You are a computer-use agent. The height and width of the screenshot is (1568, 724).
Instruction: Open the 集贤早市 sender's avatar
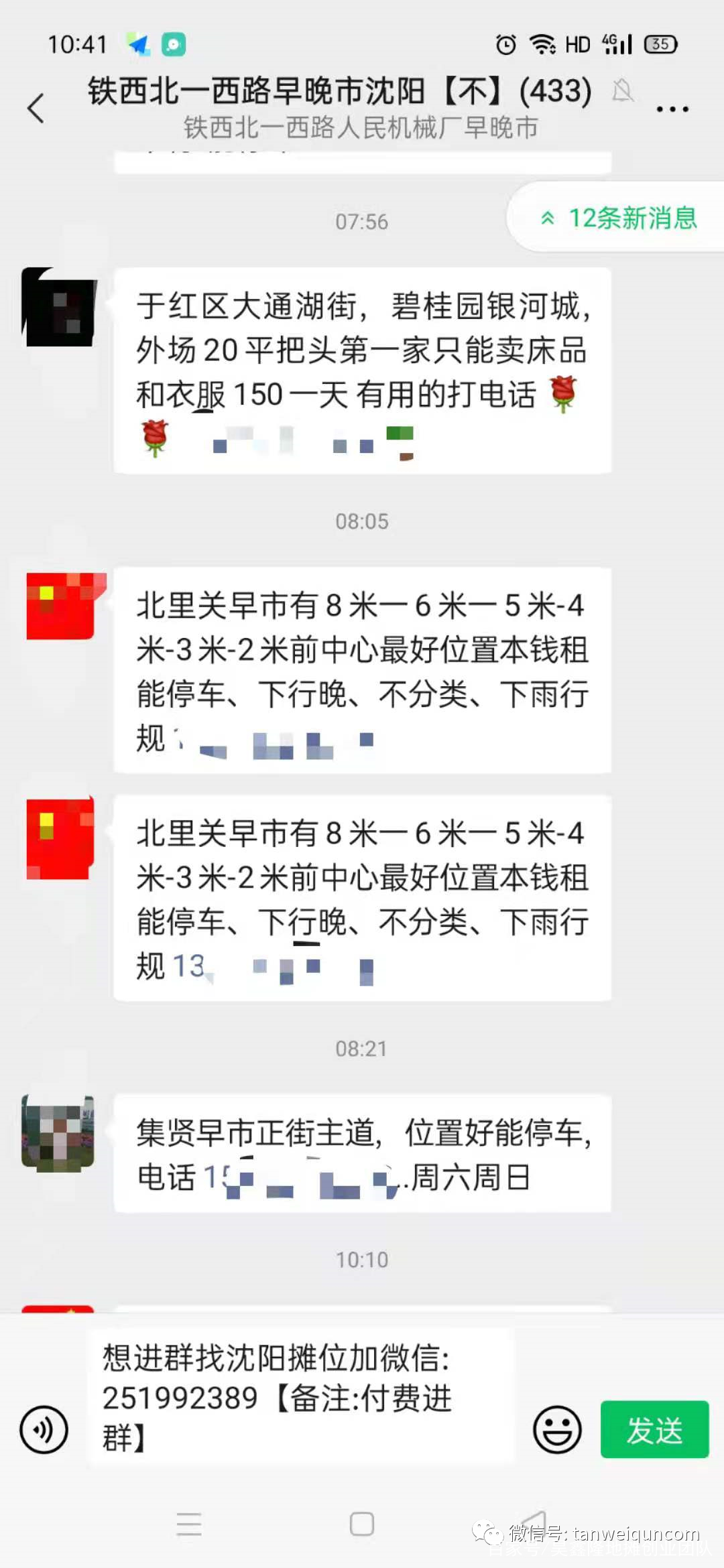[x=58, y=1133]
